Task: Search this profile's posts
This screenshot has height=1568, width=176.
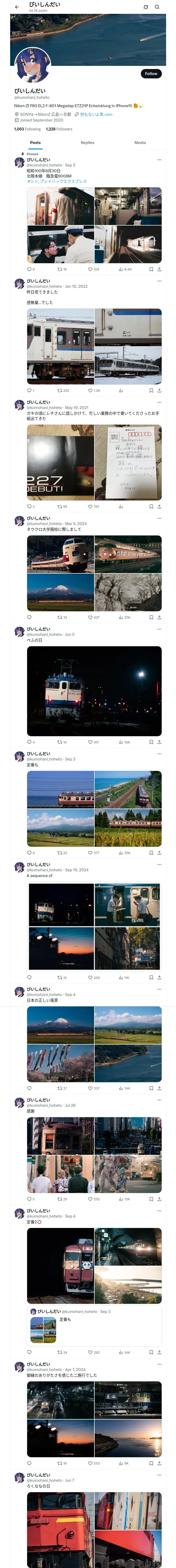Action: point(157,7)
